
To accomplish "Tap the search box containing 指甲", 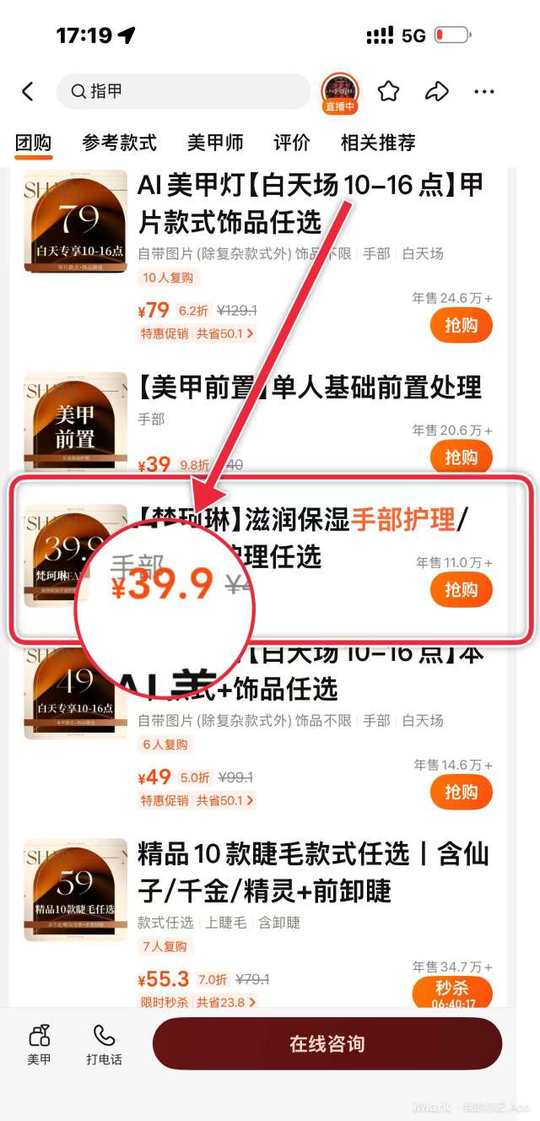I will tap(184, 92).
